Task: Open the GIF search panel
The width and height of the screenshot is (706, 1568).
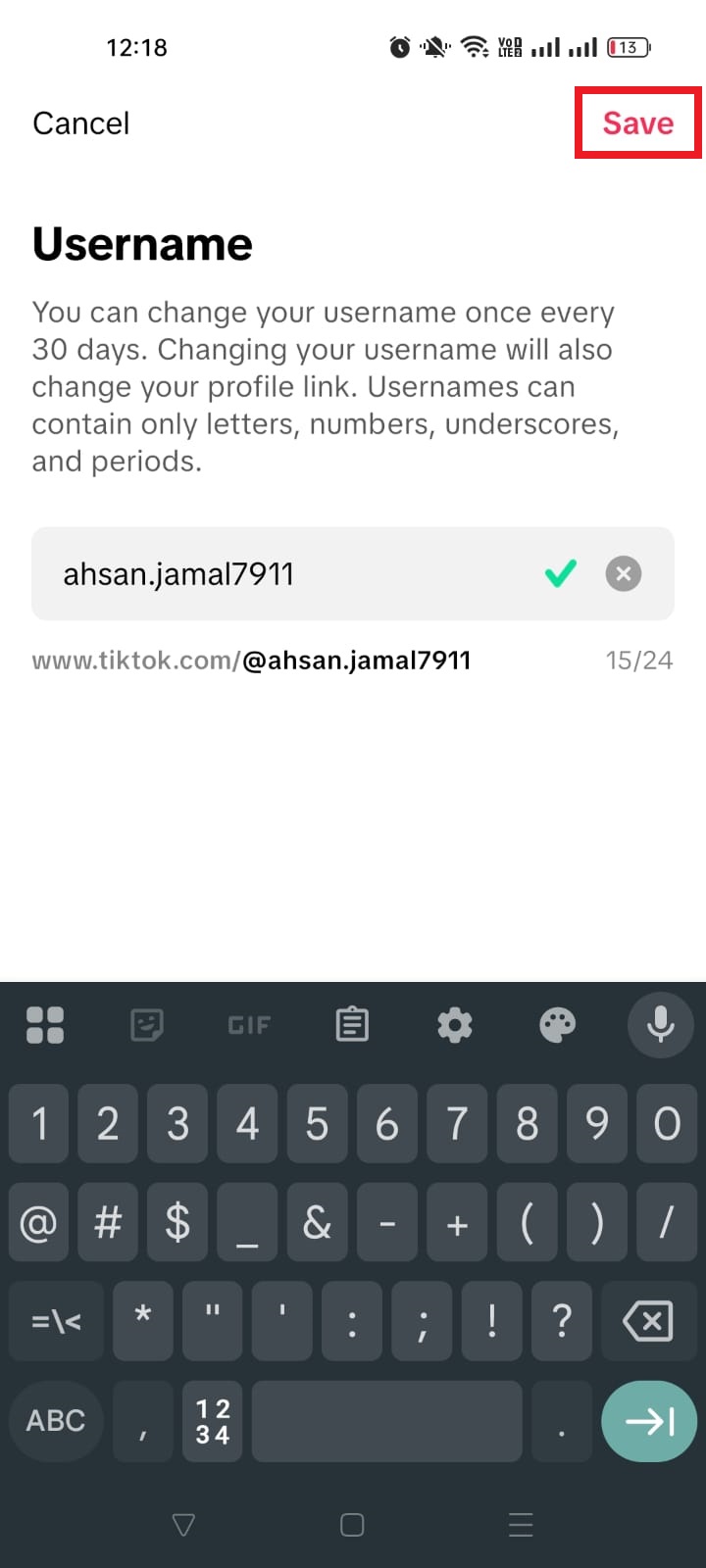Action: [x=248, y=1024]
